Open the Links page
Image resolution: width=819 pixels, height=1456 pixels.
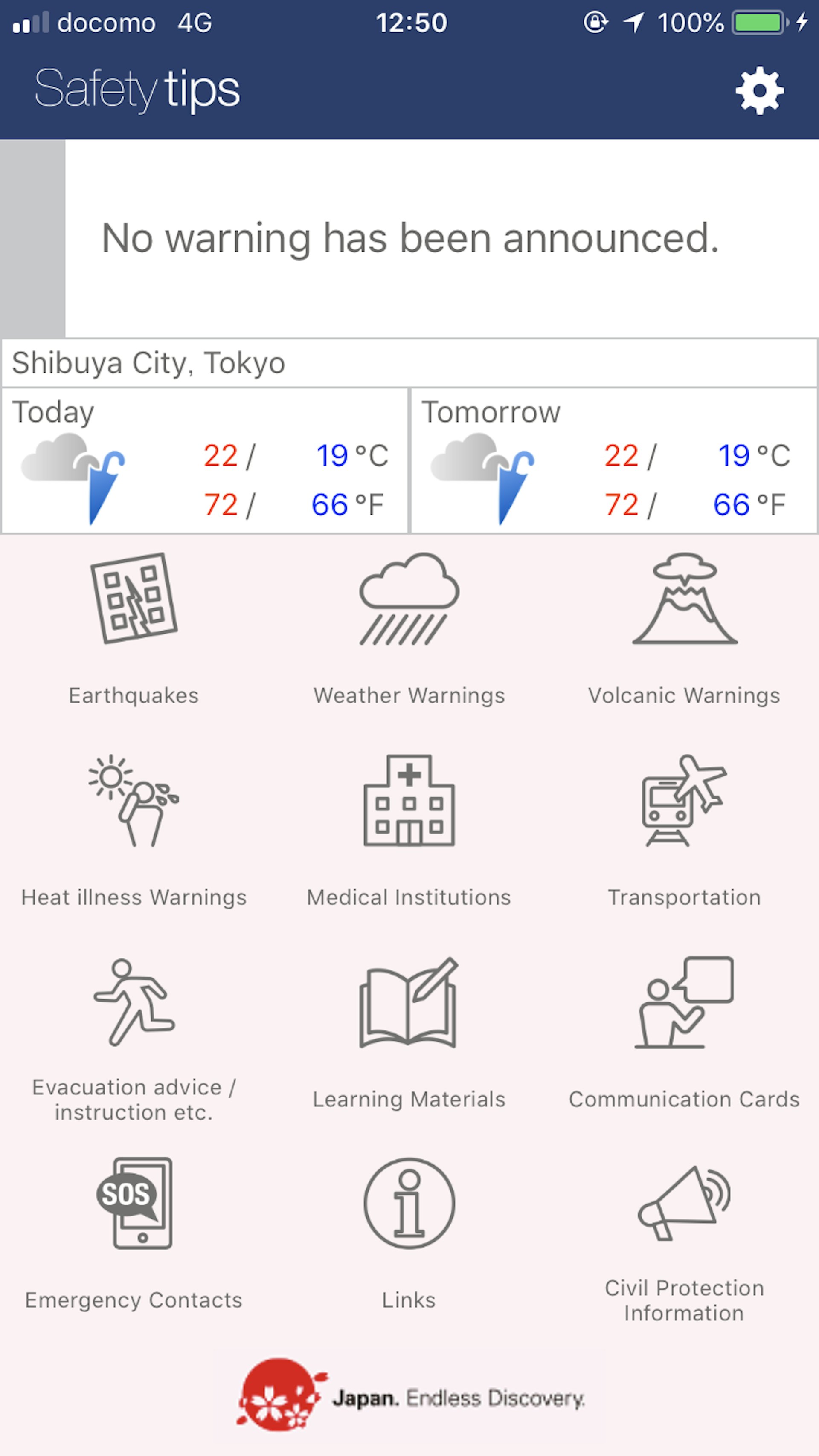point(409,1232)
